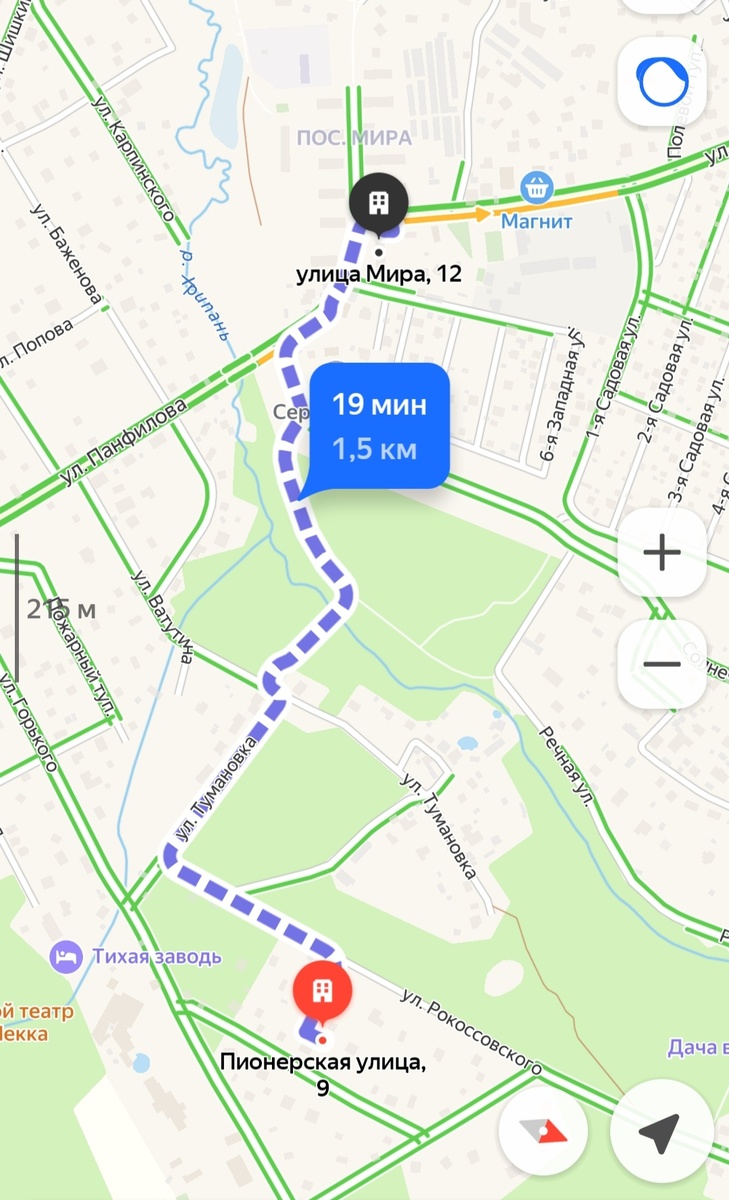The width and height of the screenshot is (729, 1200).
Task: Open the Alice voice assistant
Action: pos(663,80)
